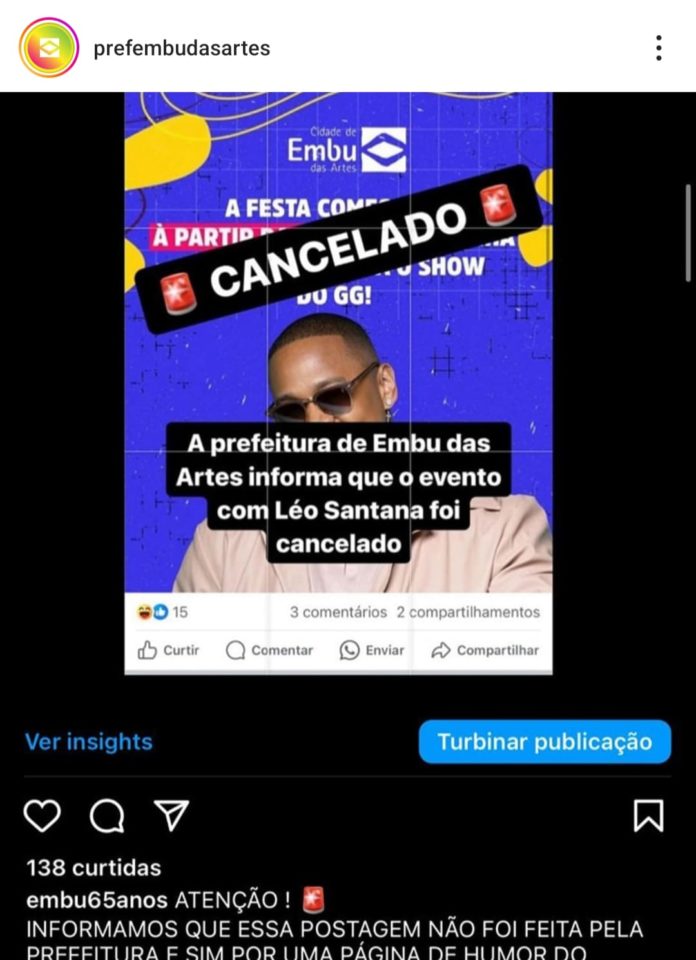The width and height of the screenshot is (696, 960).
Task: Like this post with the heart icon
Action: pyautogui.click(x=42, y=816)
